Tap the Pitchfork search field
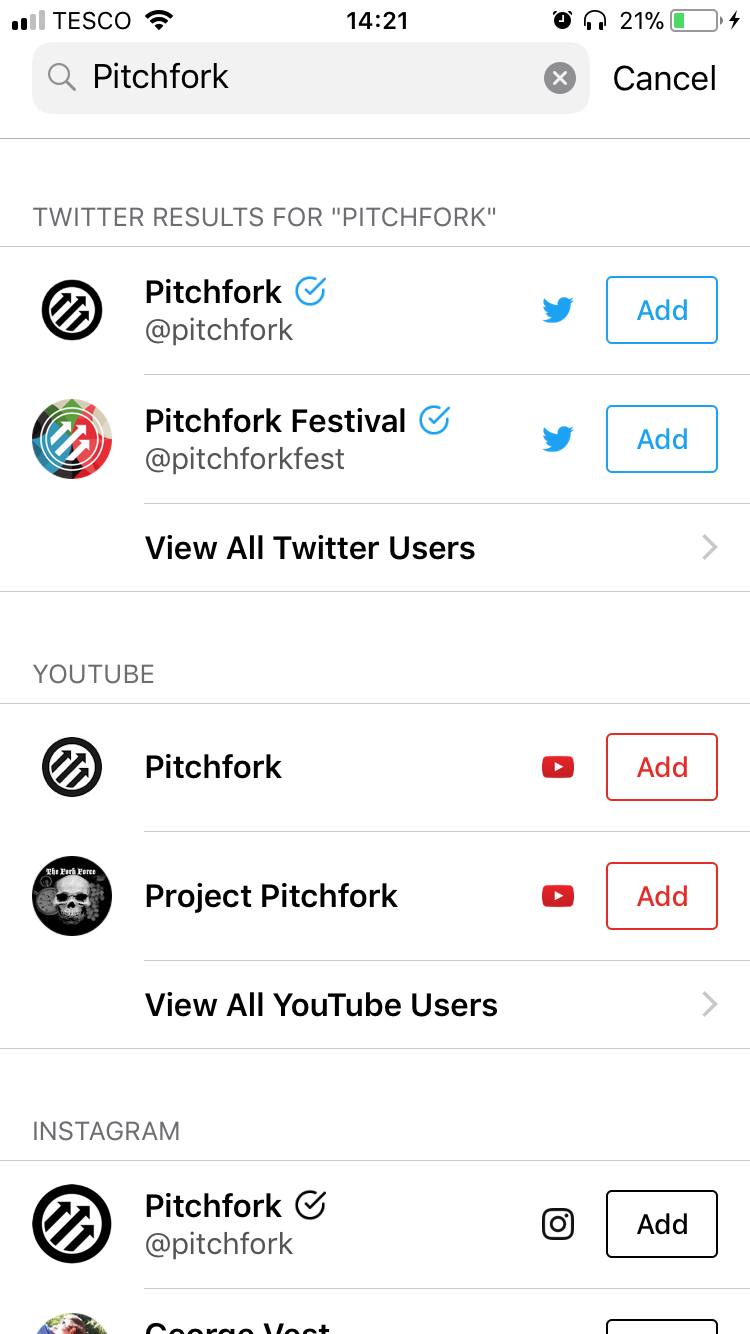 point(300,77)
